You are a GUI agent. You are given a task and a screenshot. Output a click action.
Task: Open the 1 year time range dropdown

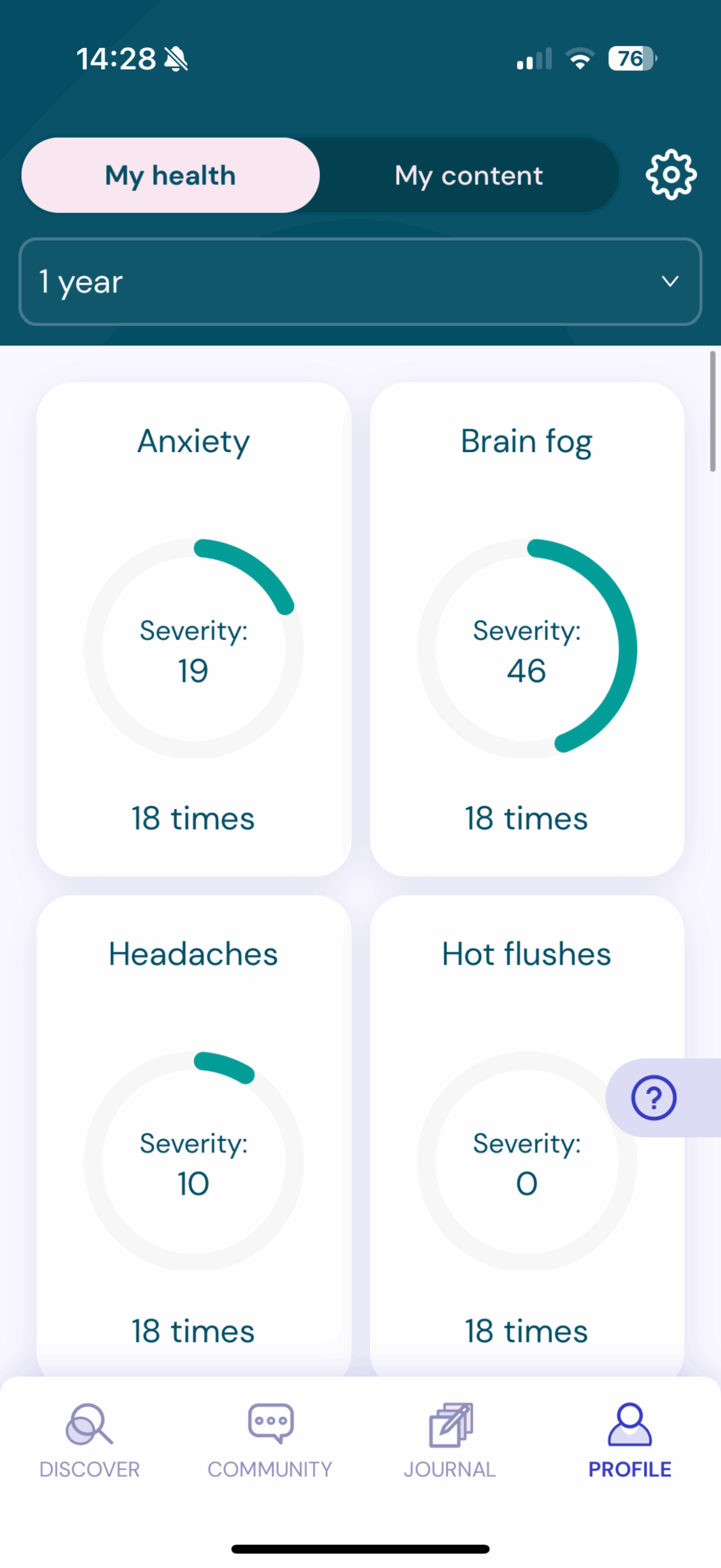click(360, 282)
